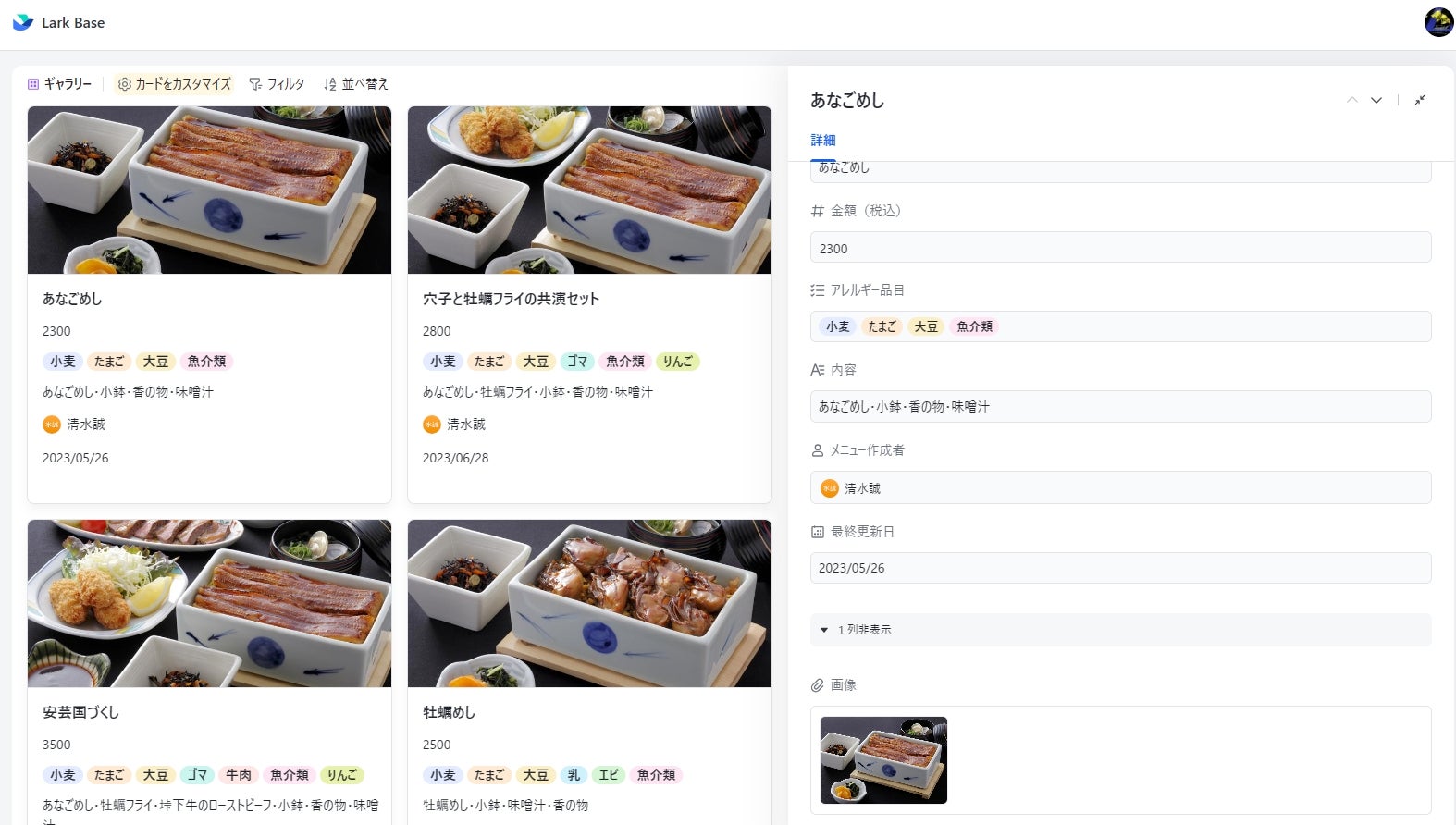Edit the 金額（税込）field showing 2300
The height and width of the screenshot is (825, 1456).
point(1120,248)
